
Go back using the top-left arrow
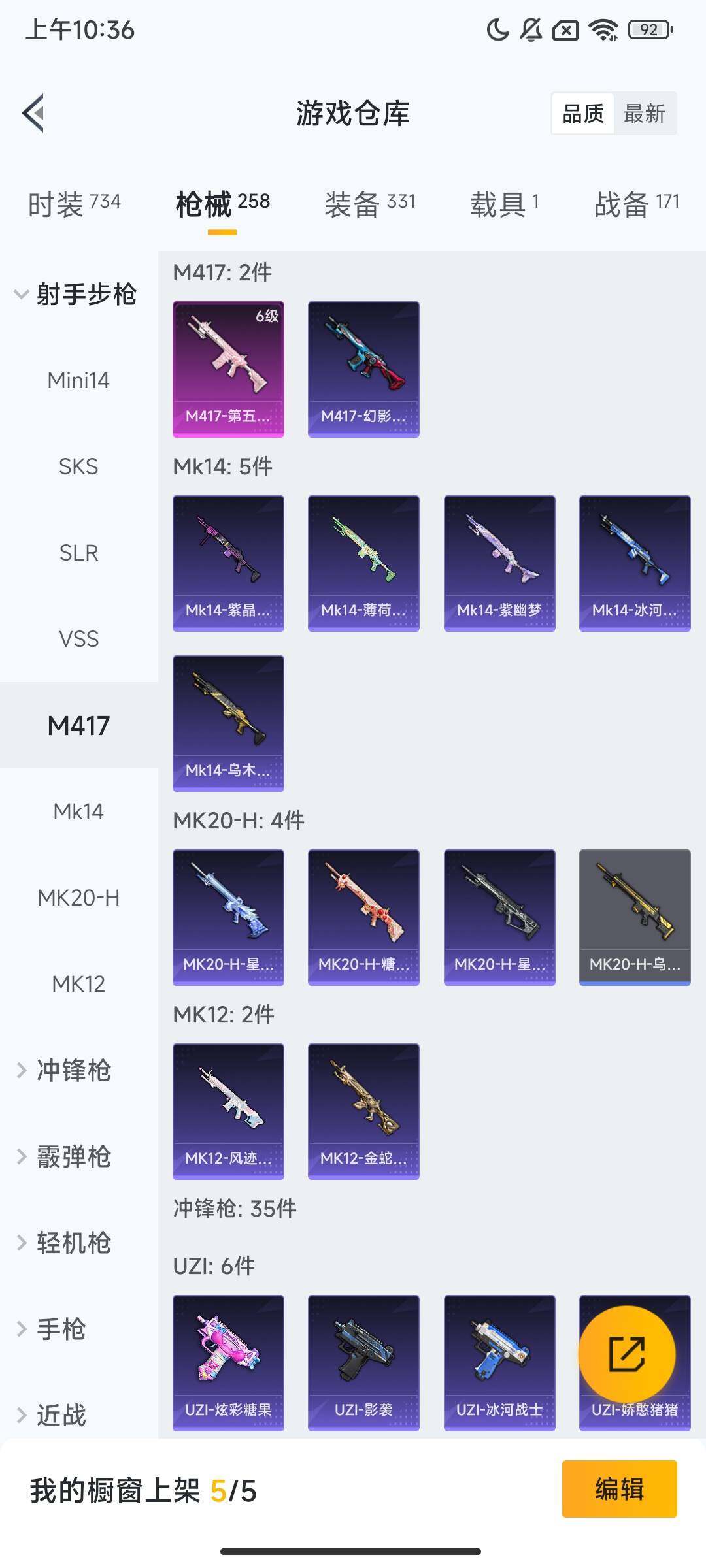click(34, 113)
